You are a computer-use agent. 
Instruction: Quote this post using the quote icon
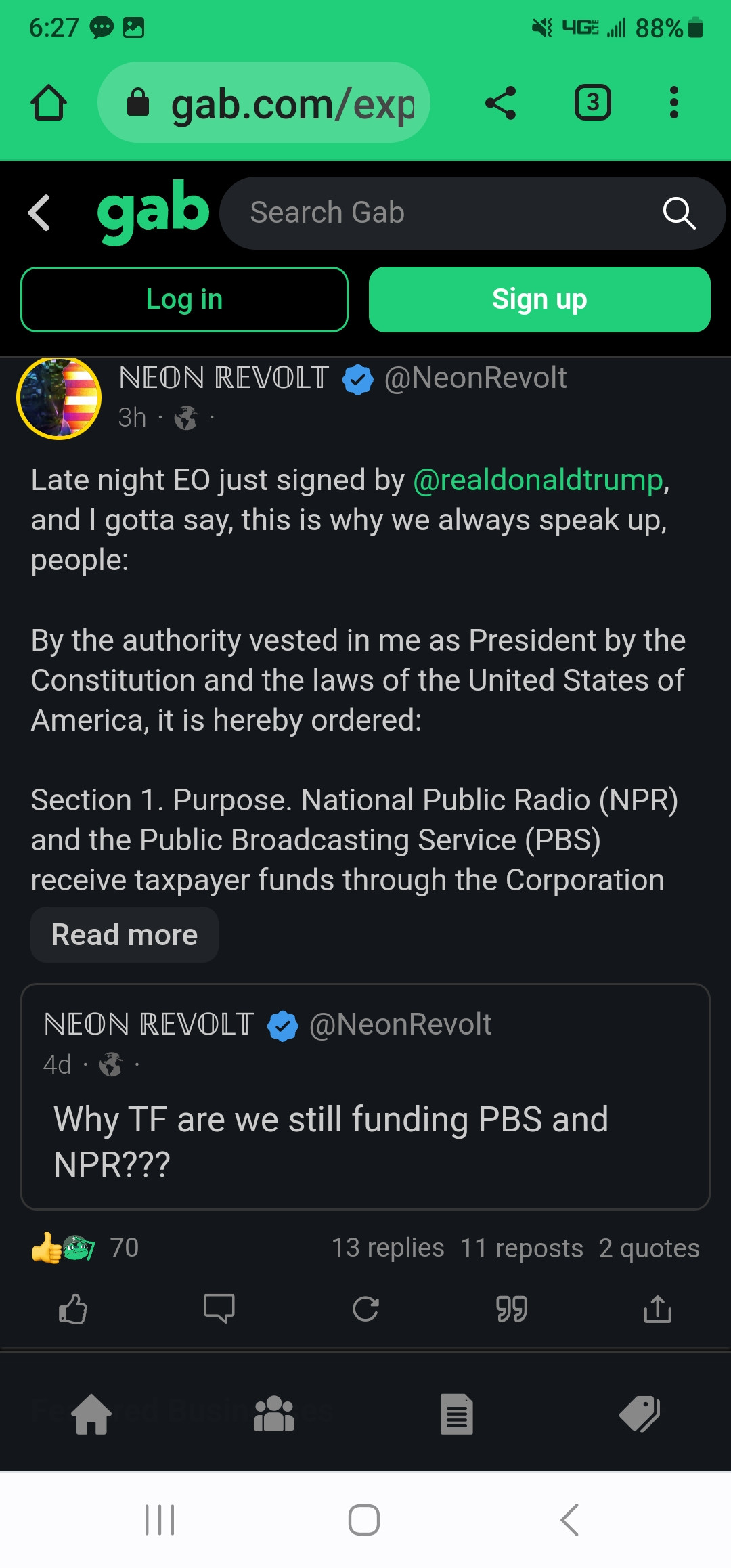click(x=512, y=1309)
